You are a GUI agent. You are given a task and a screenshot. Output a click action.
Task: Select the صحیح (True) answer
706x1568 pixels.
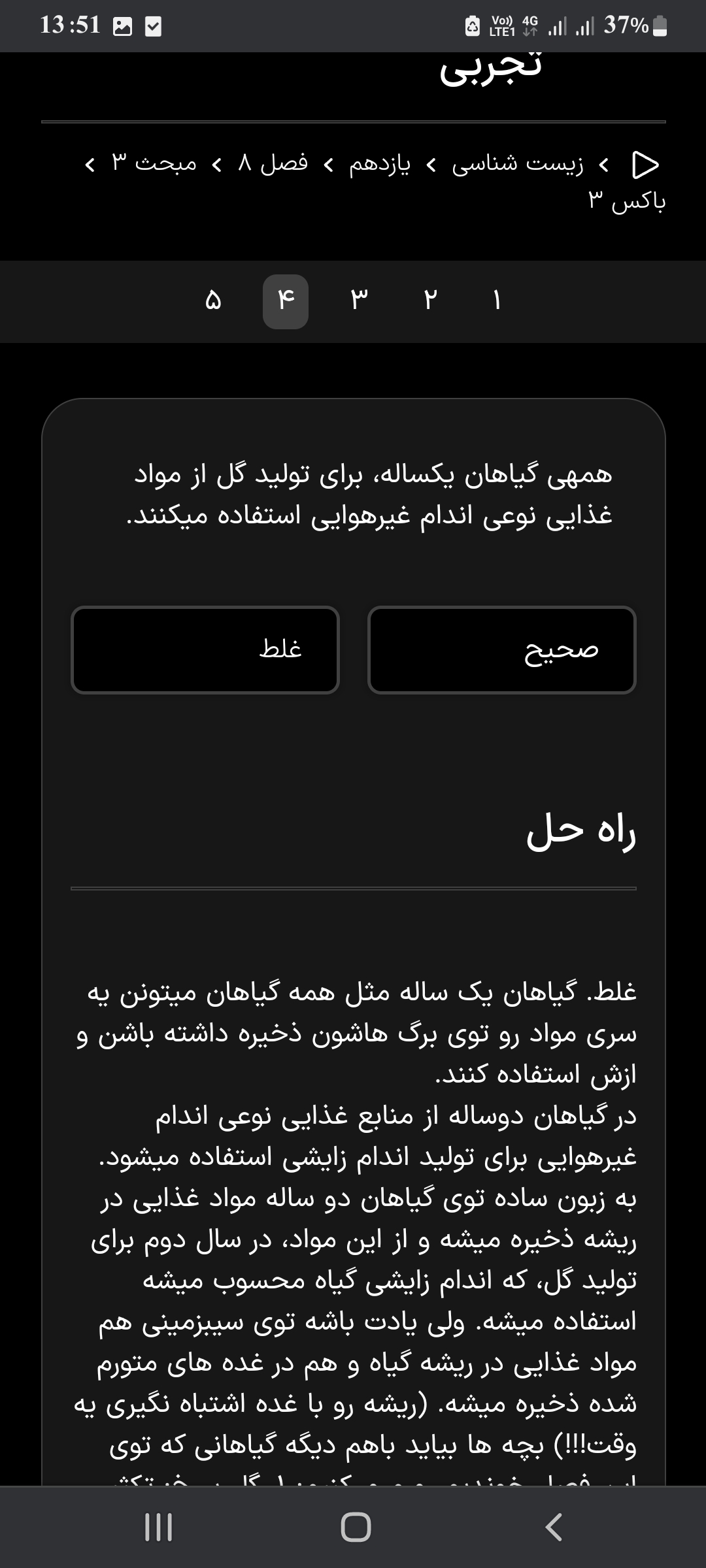click(501, 650)
